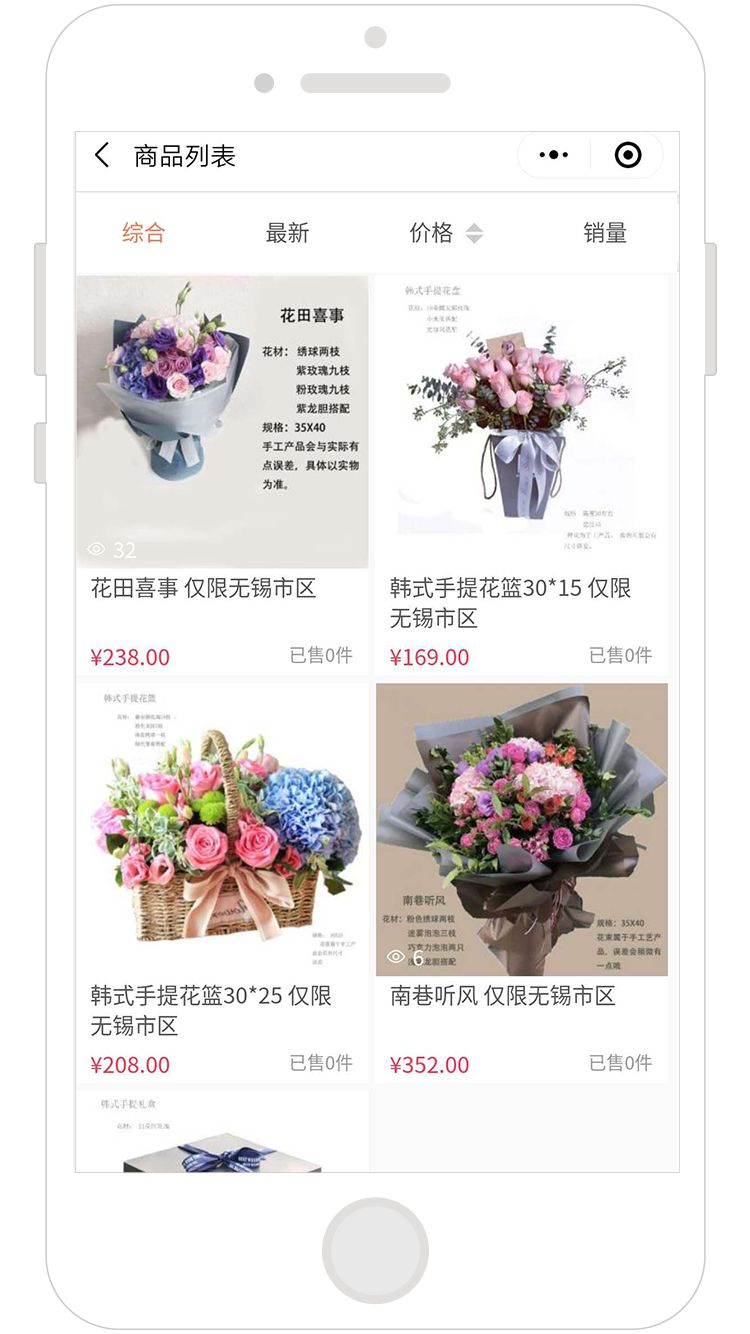Viewport: 750px width, 1334px height.
Task: Open the mini program three-dot menu
Action: point(553,155)
